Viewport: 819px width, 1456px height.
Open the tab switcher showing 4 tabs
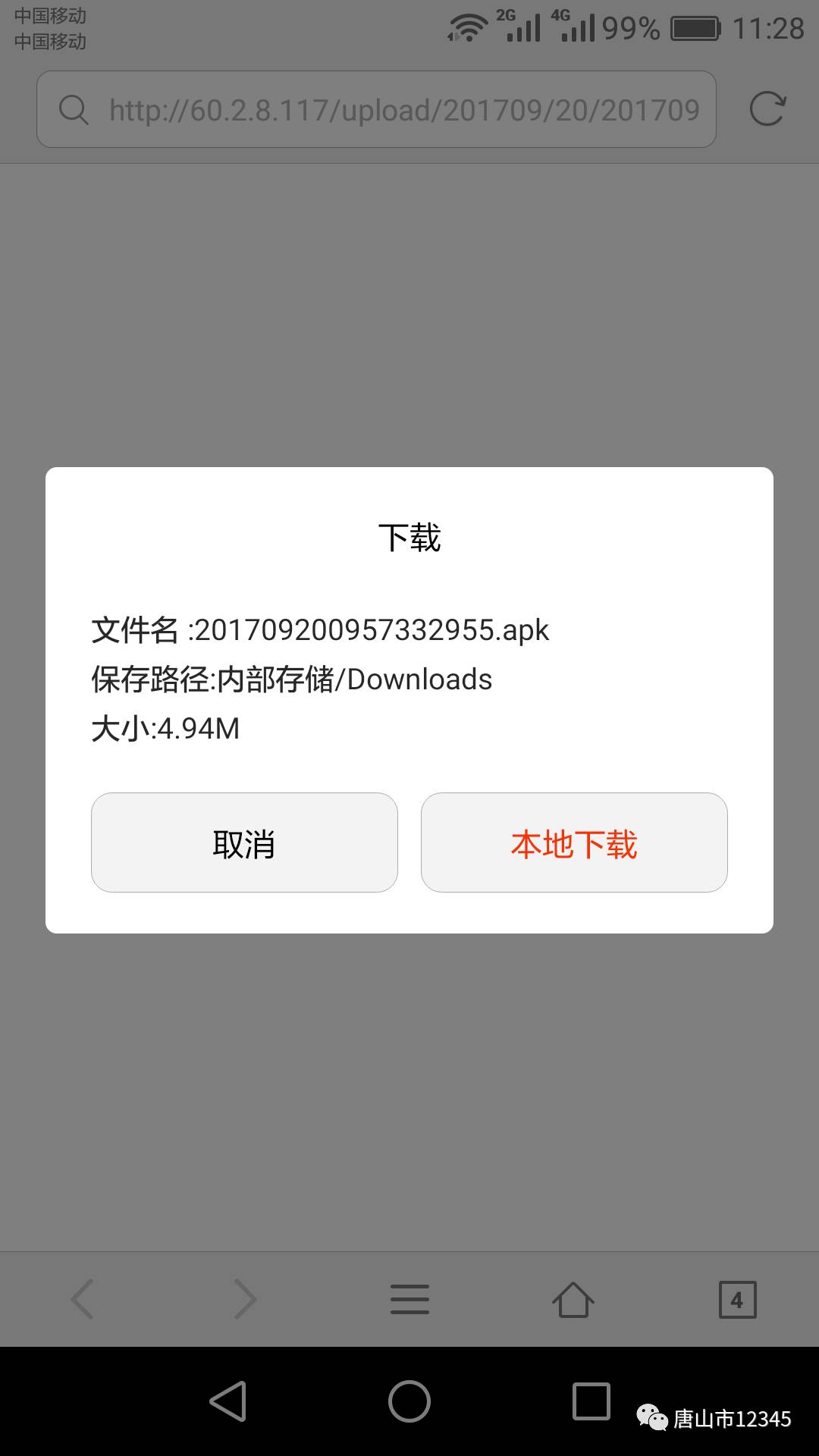735,1298
